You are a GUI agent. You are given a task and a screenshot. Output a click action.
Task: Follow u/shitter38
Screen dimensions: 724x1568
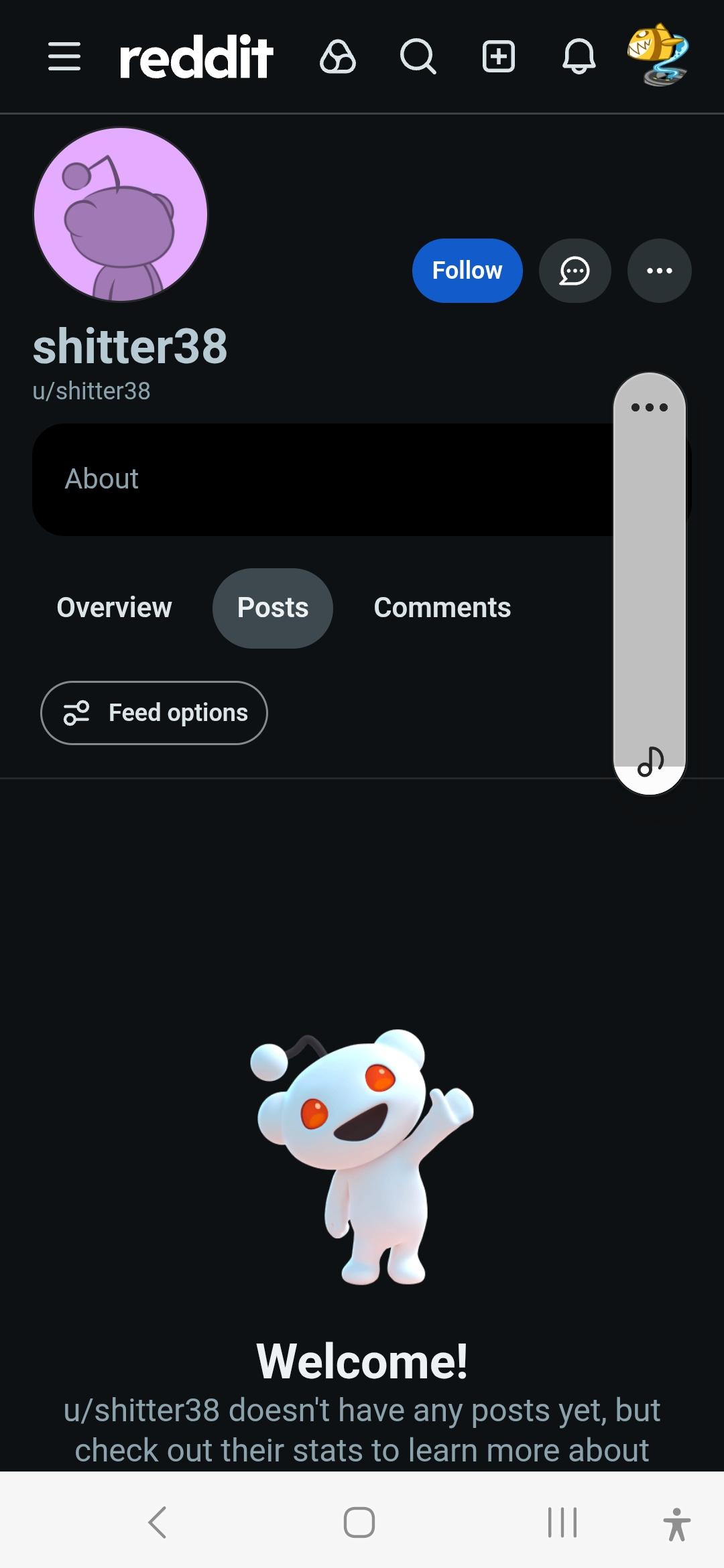467,271
